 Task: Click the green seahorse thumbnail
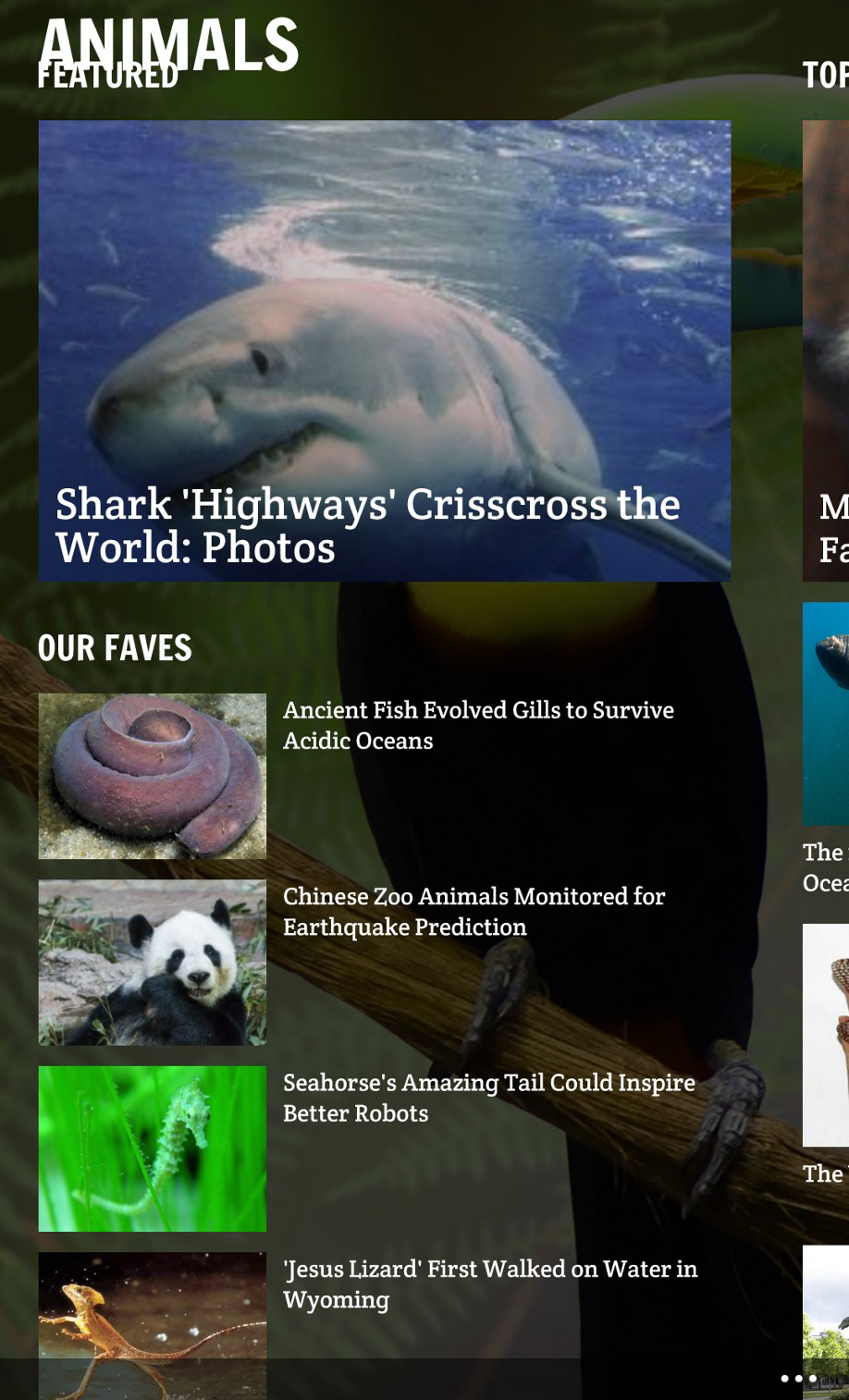click(x=152, y=1148)
